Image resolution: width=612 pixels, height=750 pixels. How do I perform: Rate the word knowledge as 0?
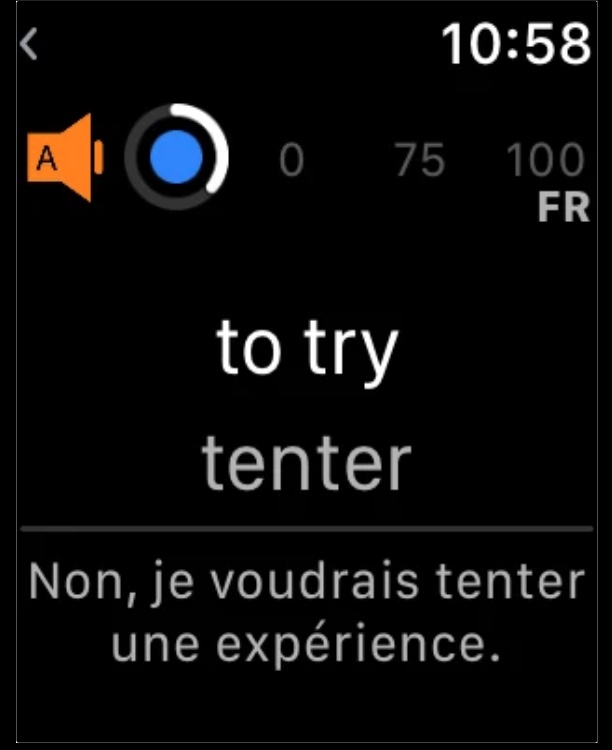pyautogui.click(x=291, y=160)
